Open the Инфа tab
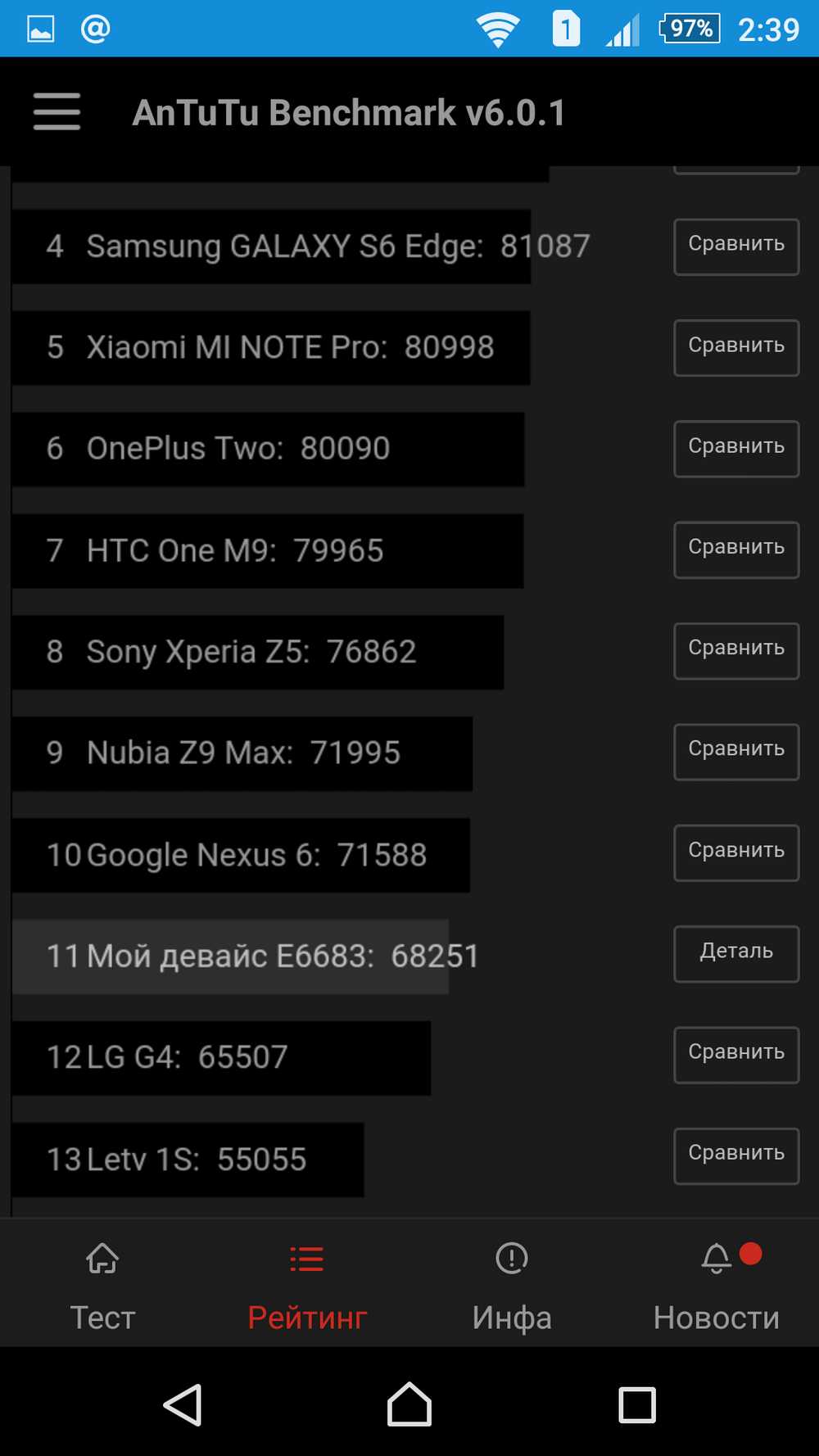 [x=512, y=1284]
